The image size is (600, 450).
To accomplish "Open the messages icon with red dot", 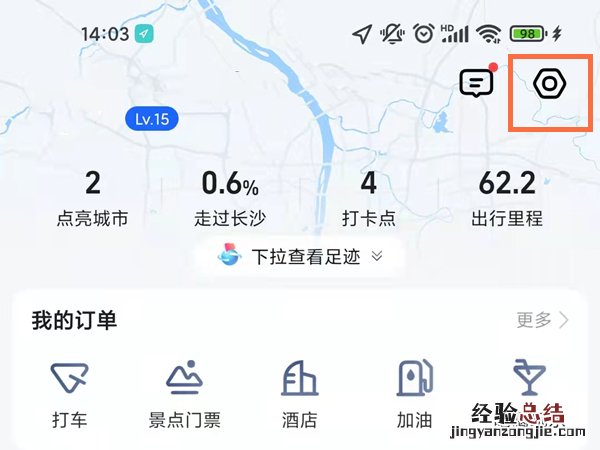I will click(476, 83).
